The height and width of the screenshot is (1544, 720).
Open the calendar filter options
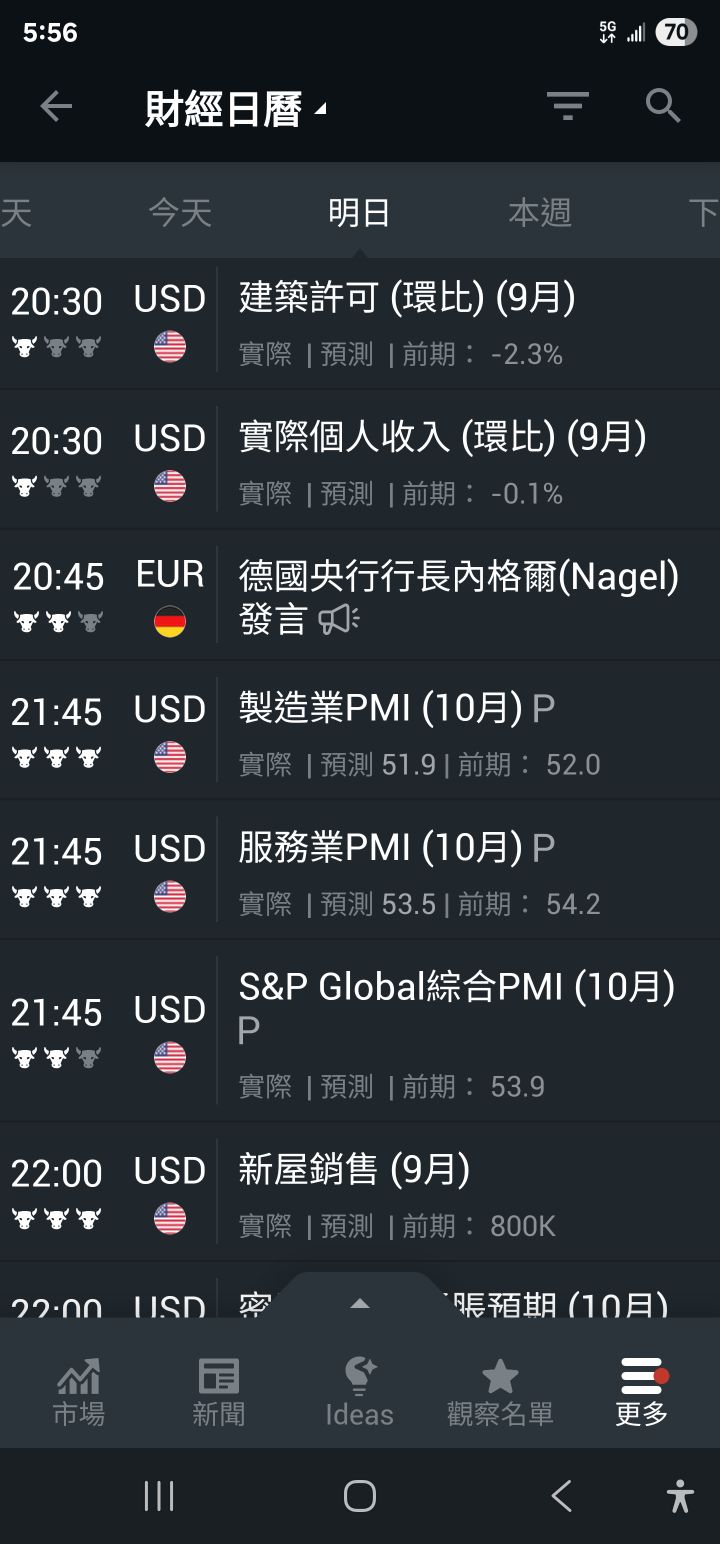pyautogui.click(x=567, y=106)
